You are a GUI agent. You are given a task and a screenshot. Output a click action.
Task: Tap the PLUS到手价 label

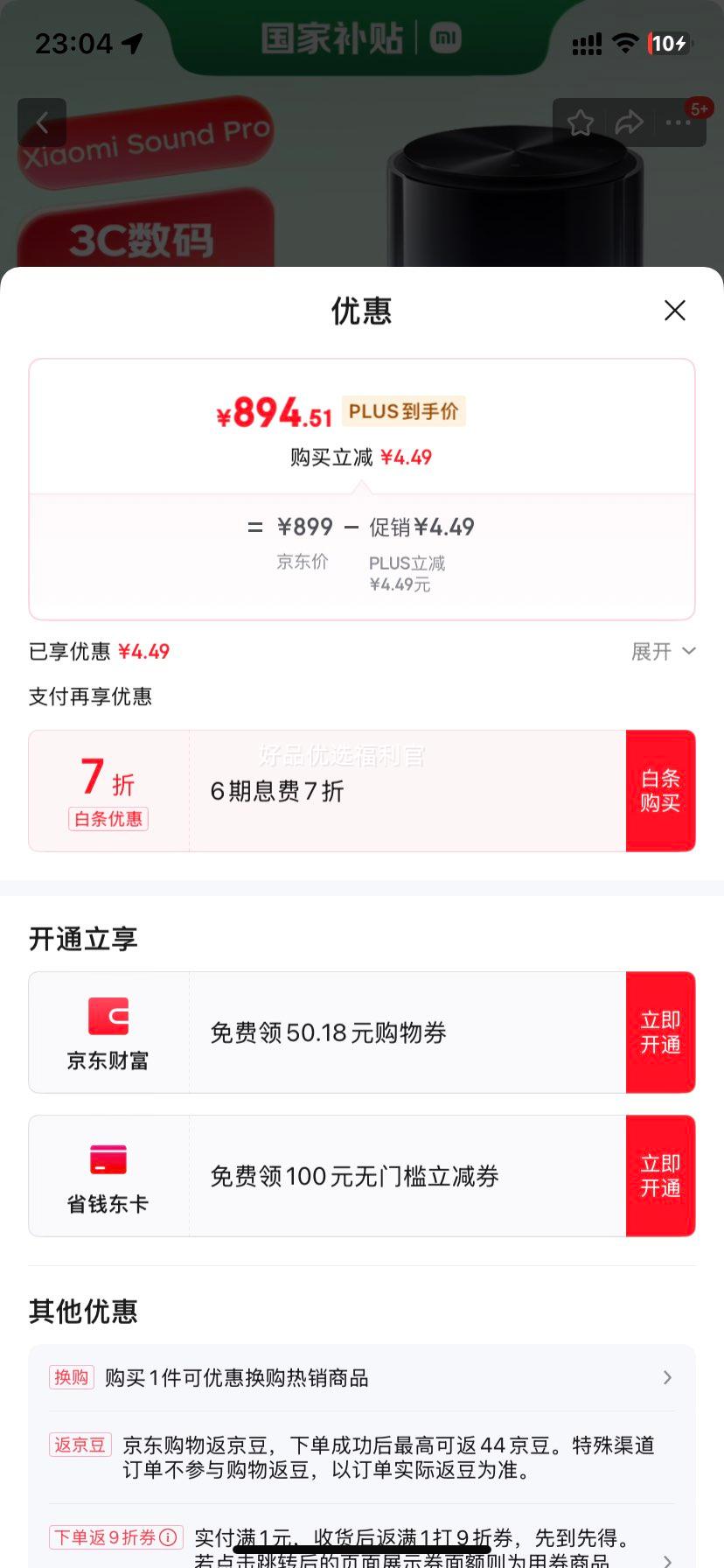(405, 411)
